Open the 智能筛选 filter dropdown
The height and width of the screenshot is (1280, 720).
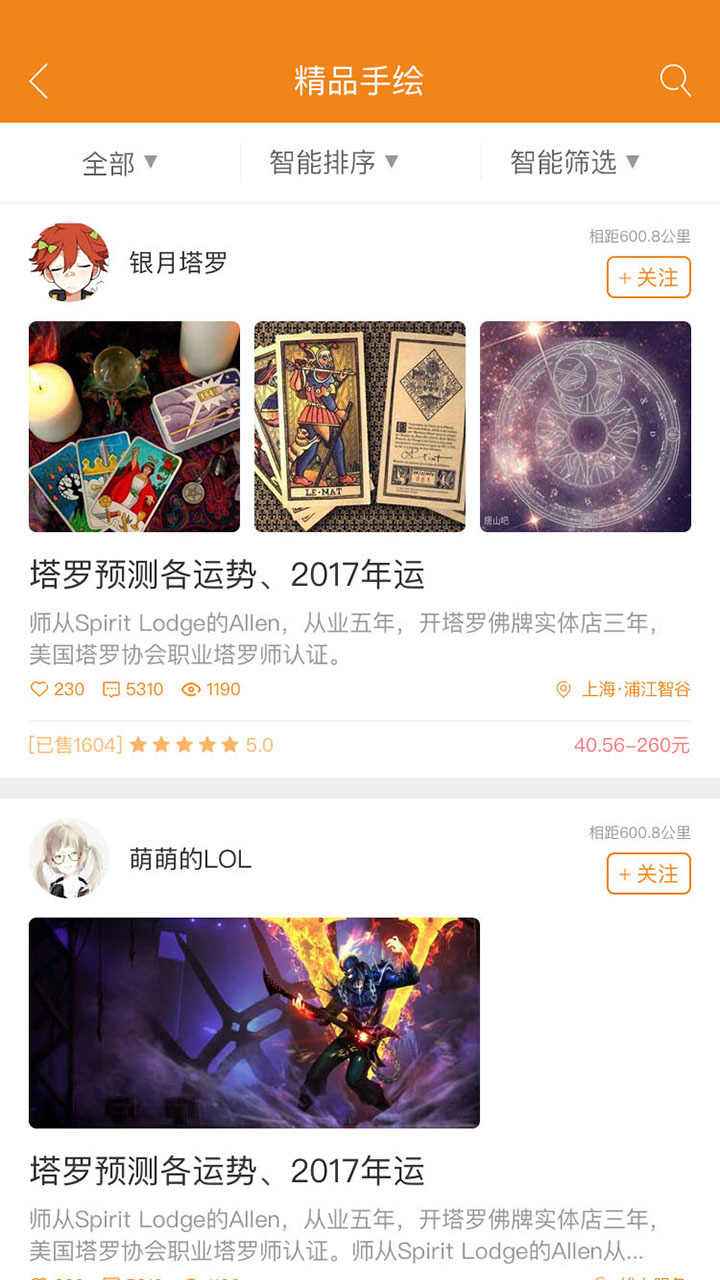574,162
